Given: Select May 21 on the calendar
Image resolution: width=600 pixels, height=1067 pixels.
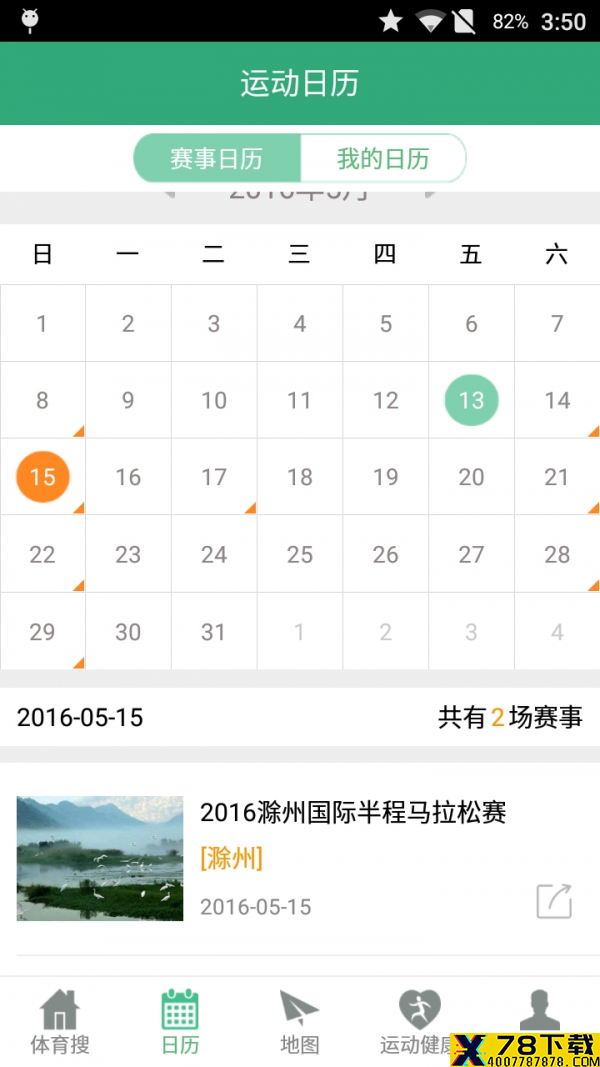Looking at the screenshot, I should 557,477.
